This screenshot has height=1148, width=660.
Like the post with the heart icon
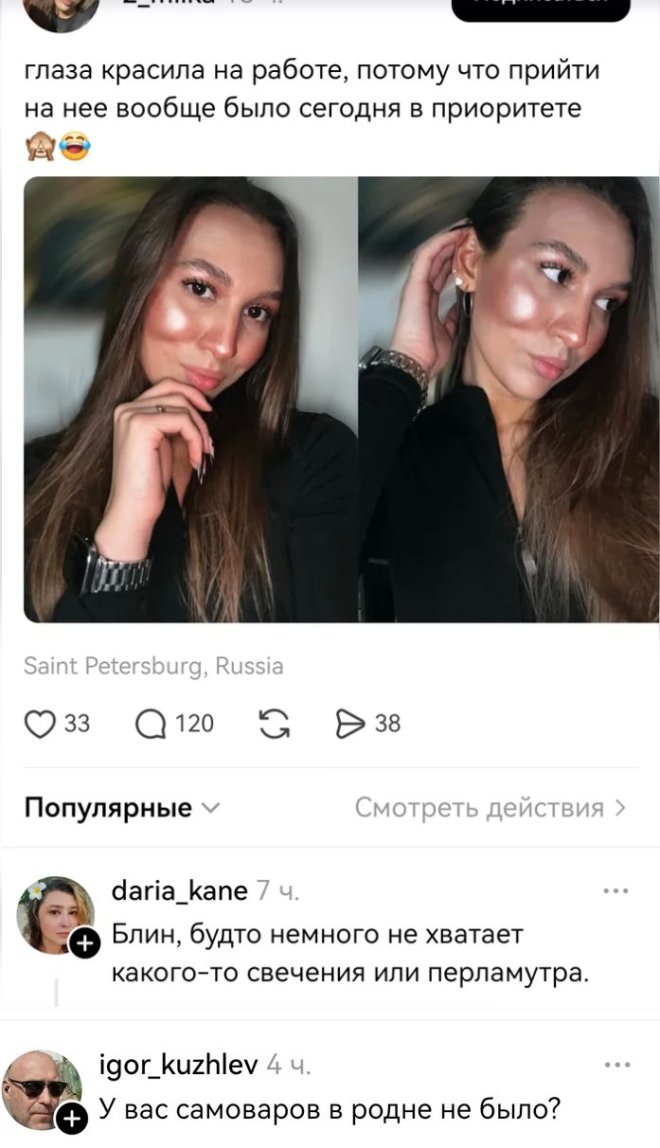pyautogui.click(x=41, y=722)
